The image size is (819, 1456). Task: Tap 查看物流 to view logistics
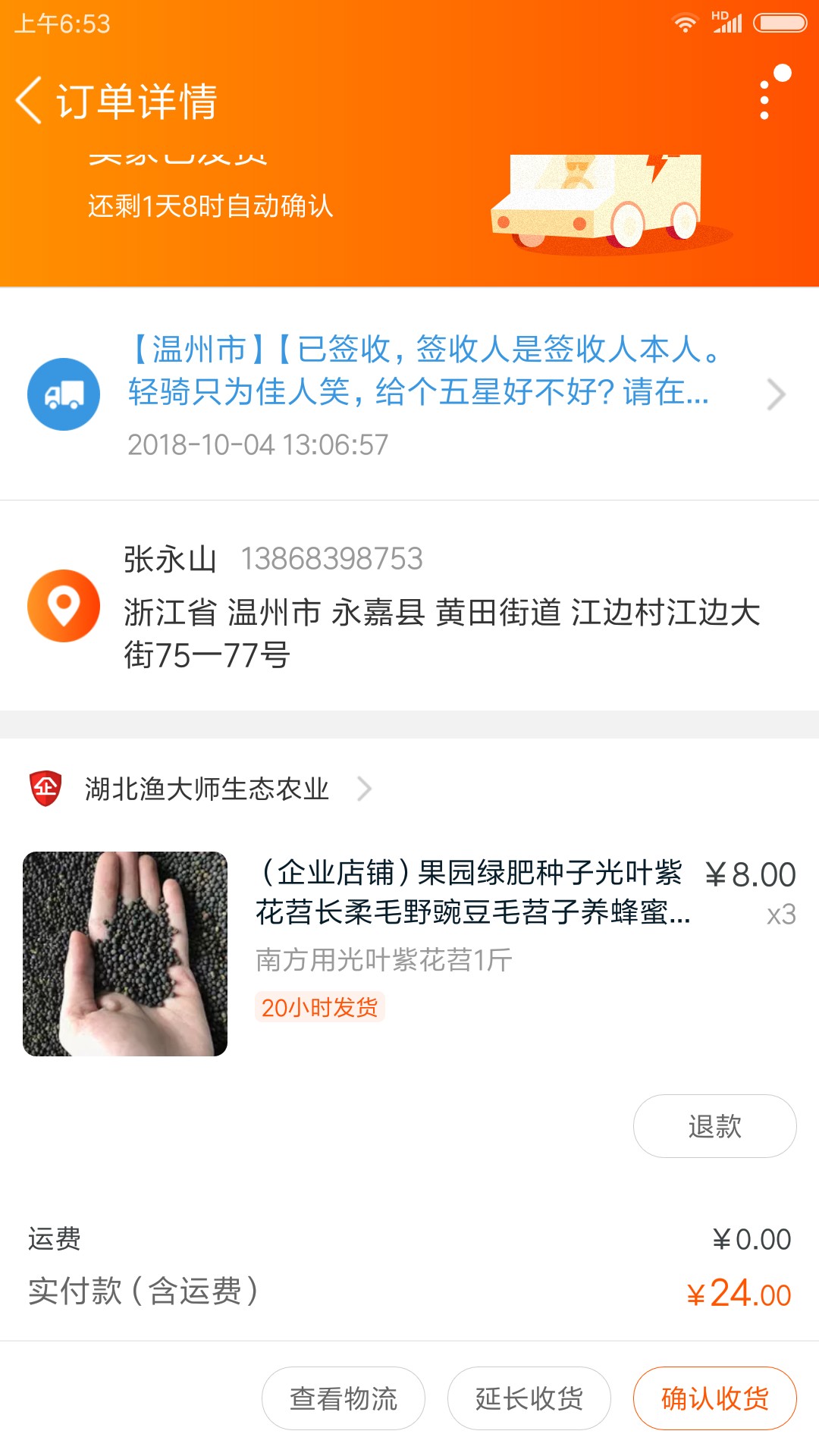coord(343,1398)
